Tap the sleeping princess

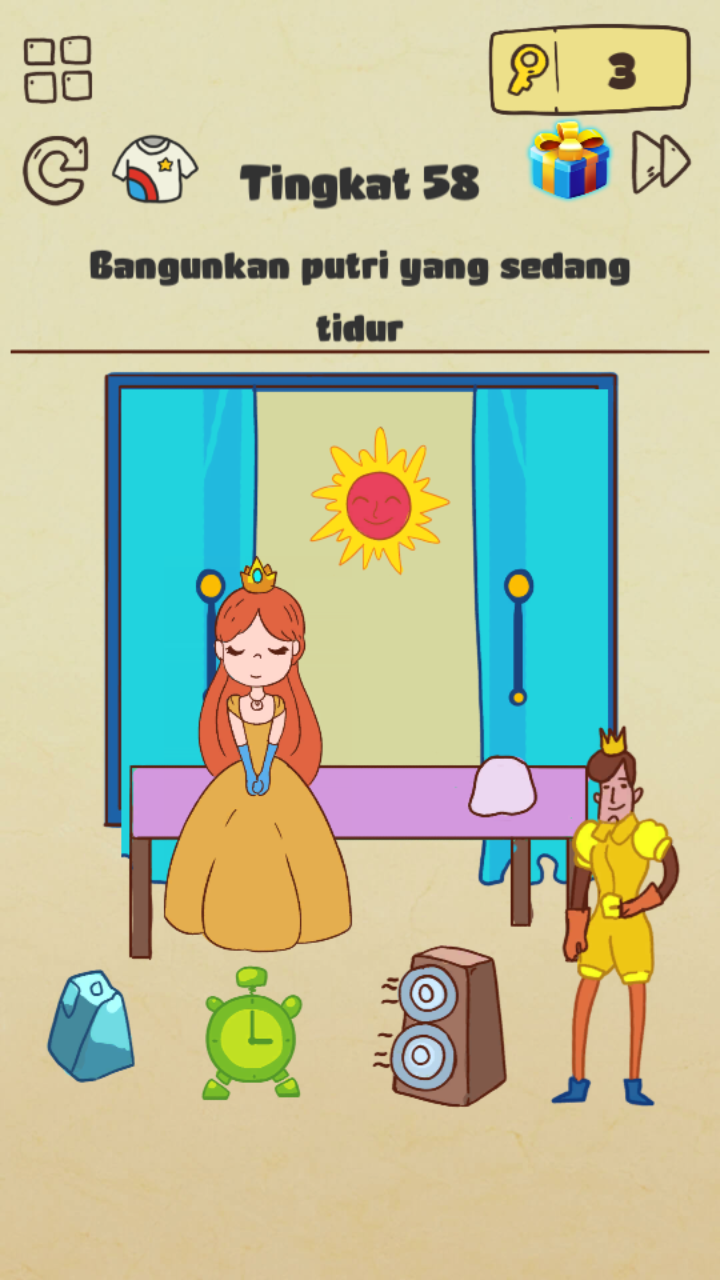(258, 760)
